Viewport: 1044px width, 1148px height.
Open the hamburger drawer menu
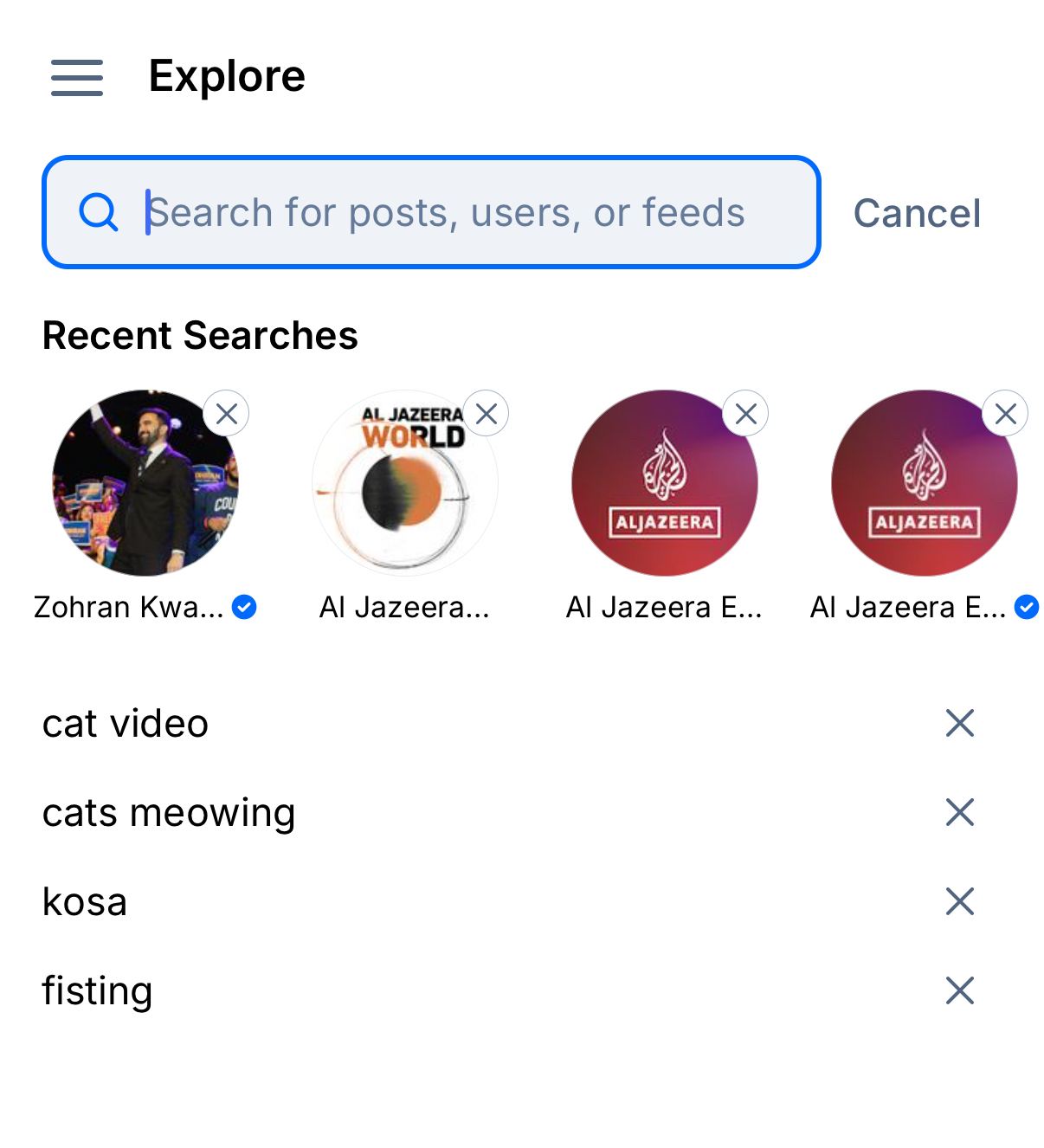pos(76,77)
